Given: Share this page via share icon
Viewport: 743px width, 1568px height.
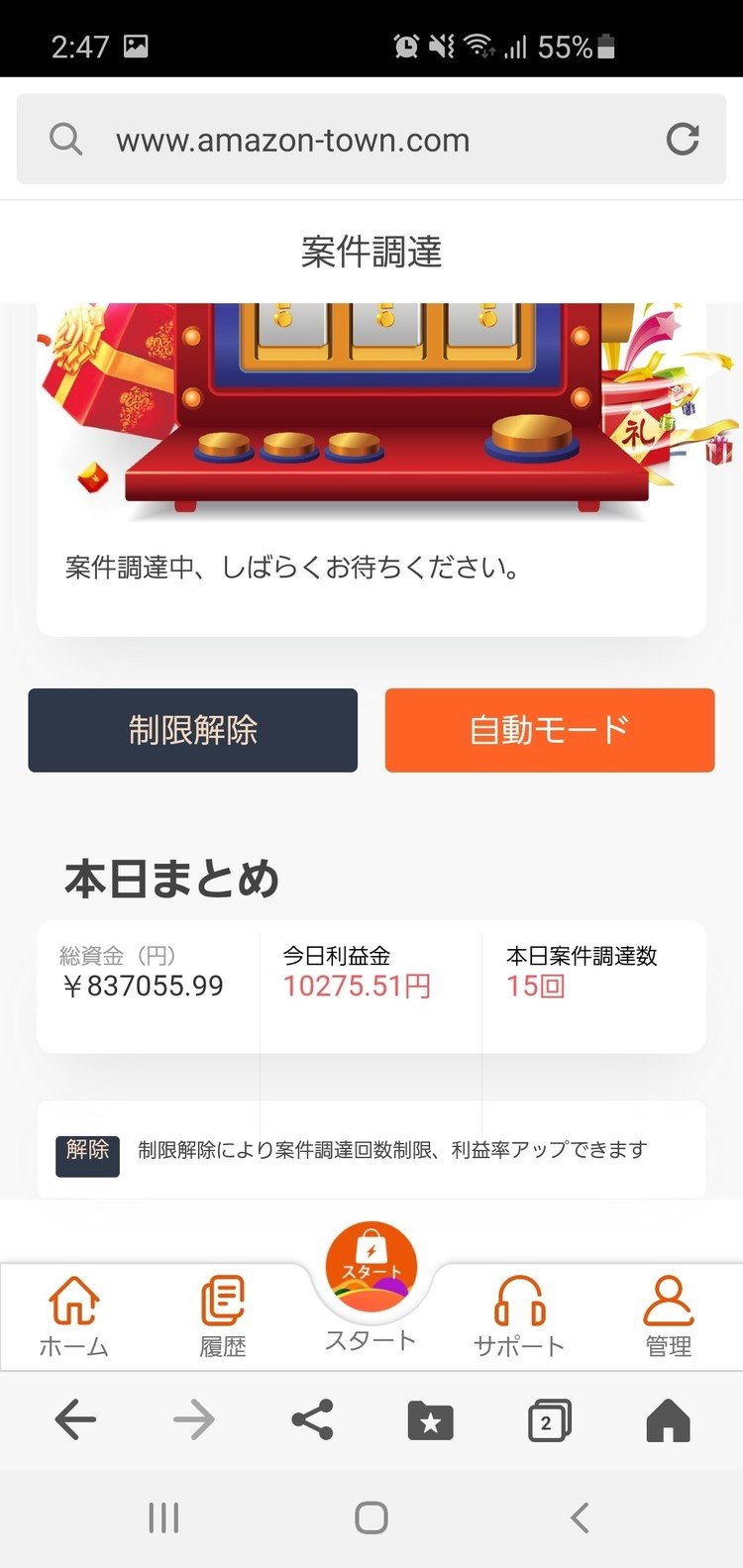Looking at the screenshot, I should coord(312,1421).
